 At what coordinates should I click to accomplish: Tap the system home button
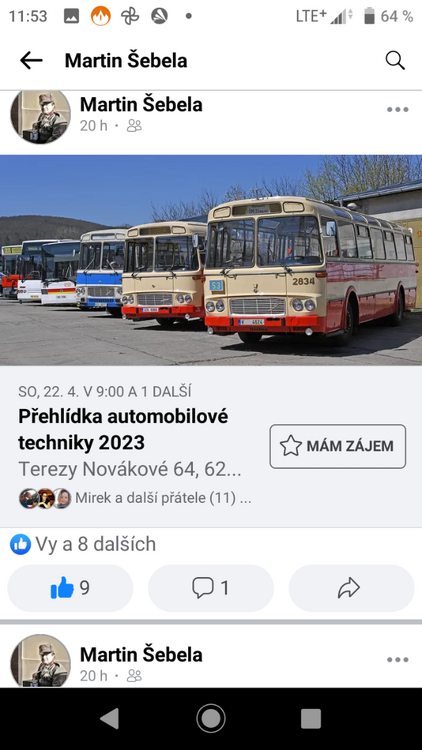point(211,718)
